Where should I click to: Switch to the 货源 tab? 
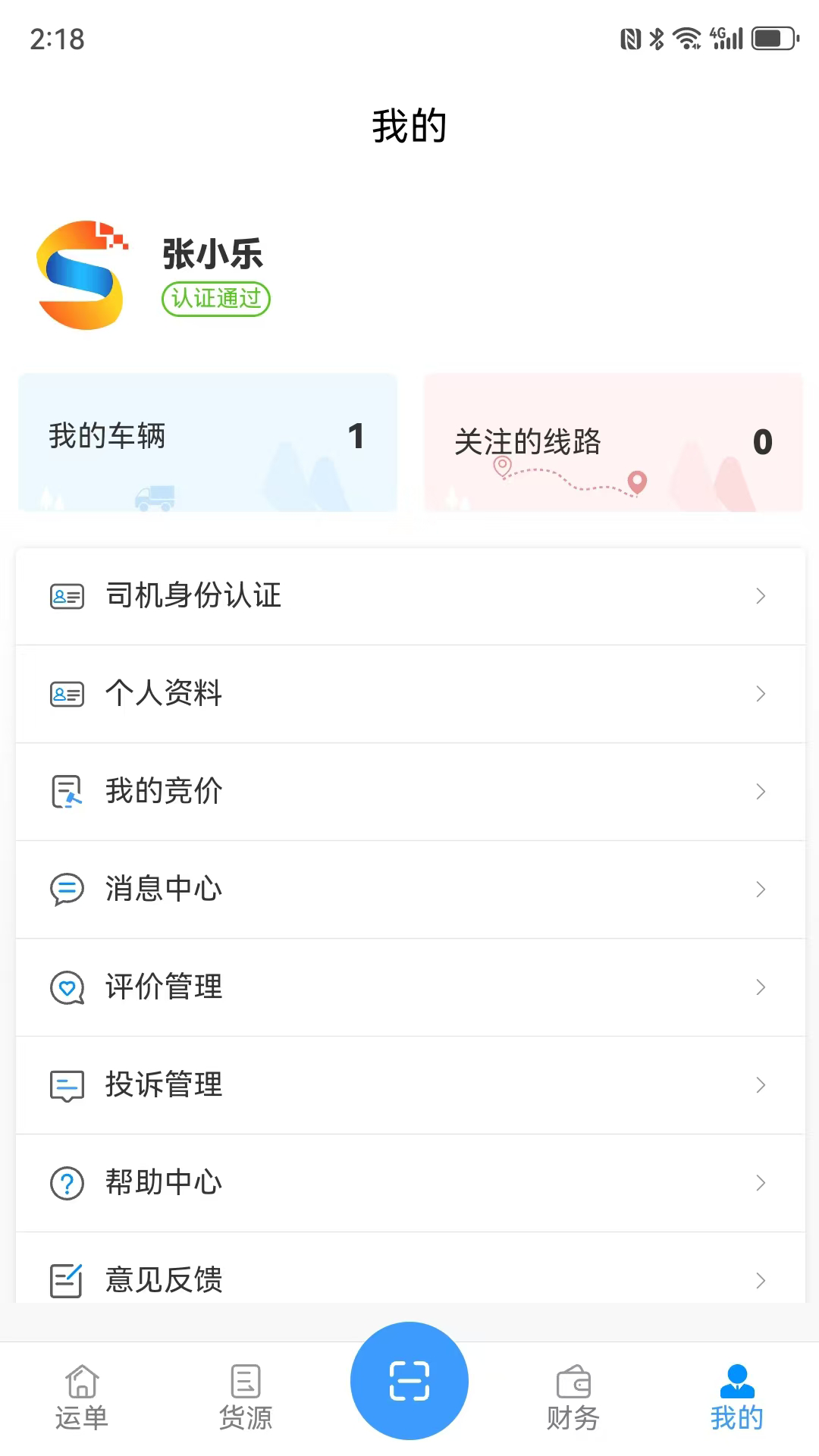click(246, 1398)
